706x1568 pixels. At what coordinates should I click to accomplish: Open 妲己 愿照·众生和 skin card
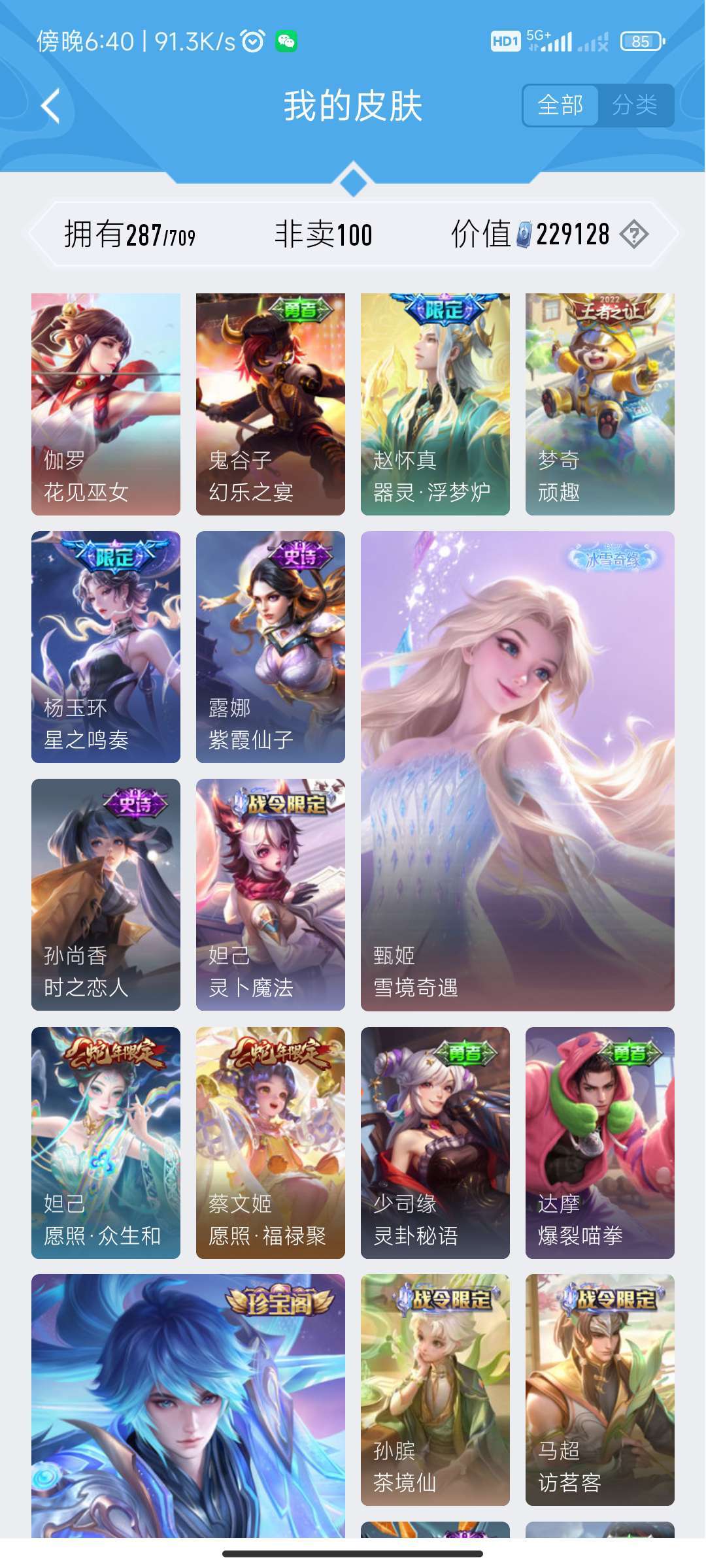pyautogui.click(x=106, y=1143)
